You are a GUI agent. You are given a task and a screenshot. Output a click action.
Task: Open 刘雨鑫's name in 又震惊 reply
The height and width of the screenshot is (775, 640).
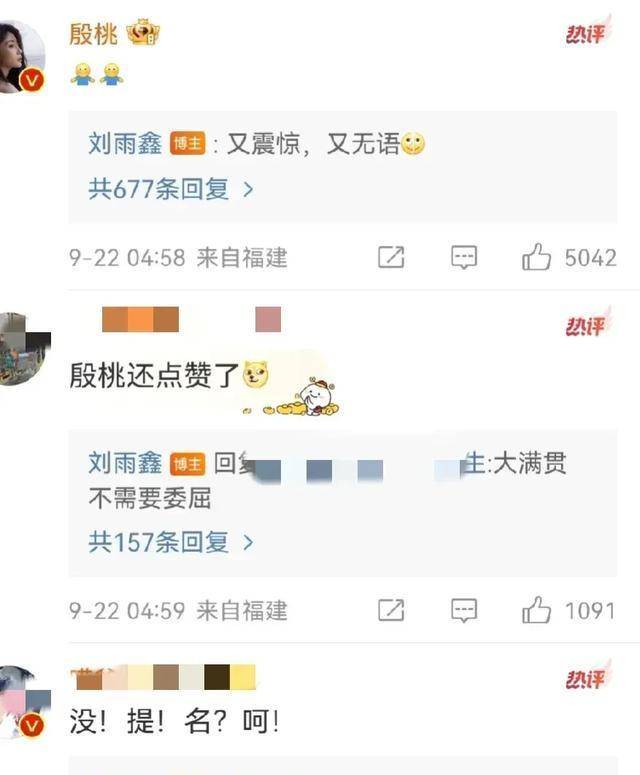point(125,144)
